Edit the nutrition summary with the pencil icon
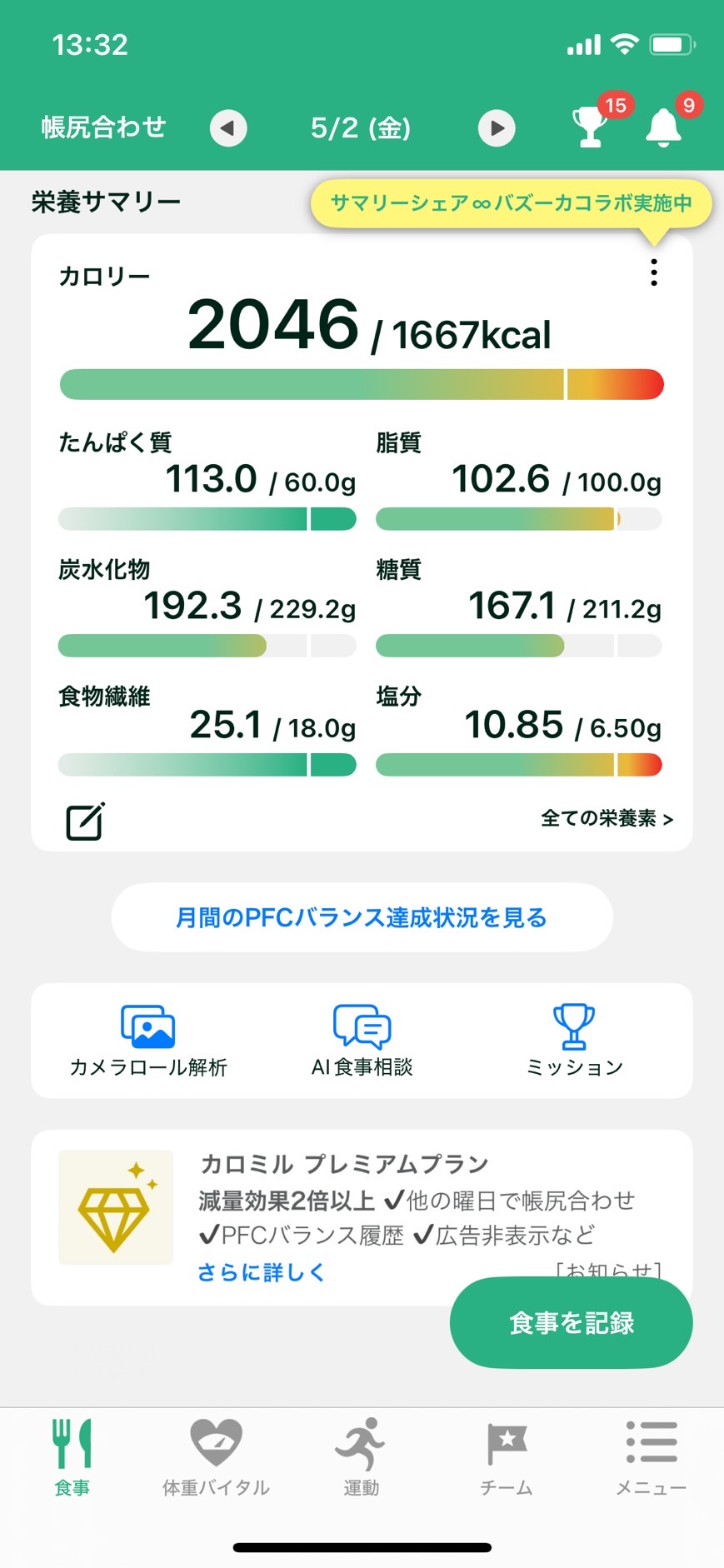Image resolution: width=724 pixels, height=1568 pixels. [x=85, y=821]
